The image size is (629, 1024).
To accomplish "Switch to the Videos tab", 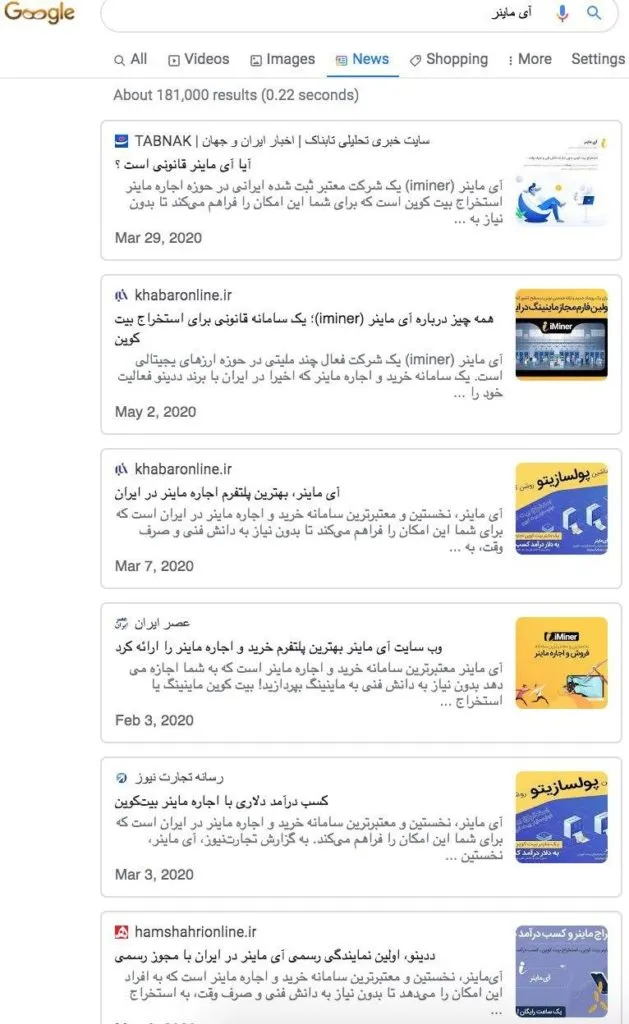I will (199, 59).
